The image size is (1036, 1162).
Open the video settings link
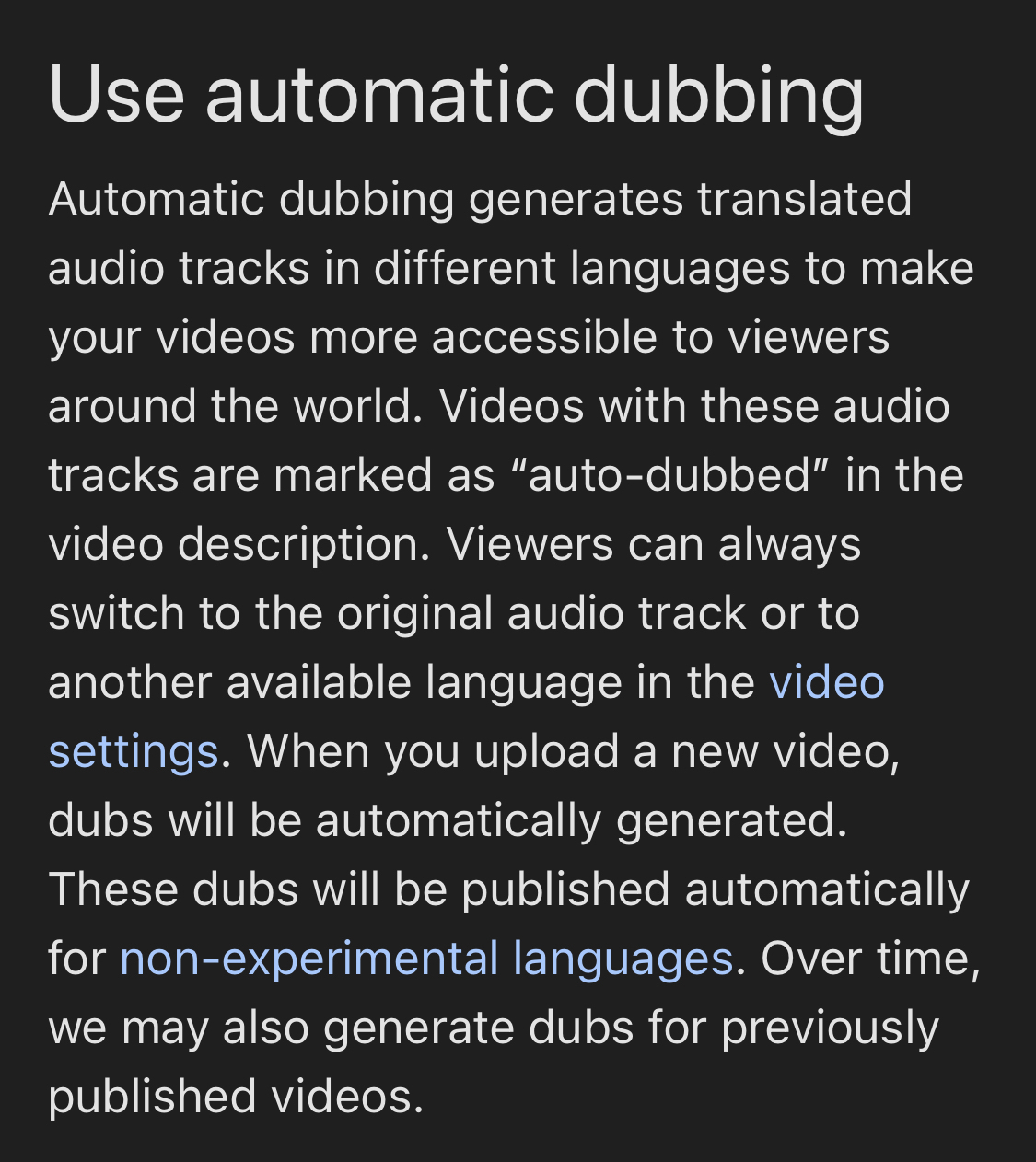[x=826, y=683]
